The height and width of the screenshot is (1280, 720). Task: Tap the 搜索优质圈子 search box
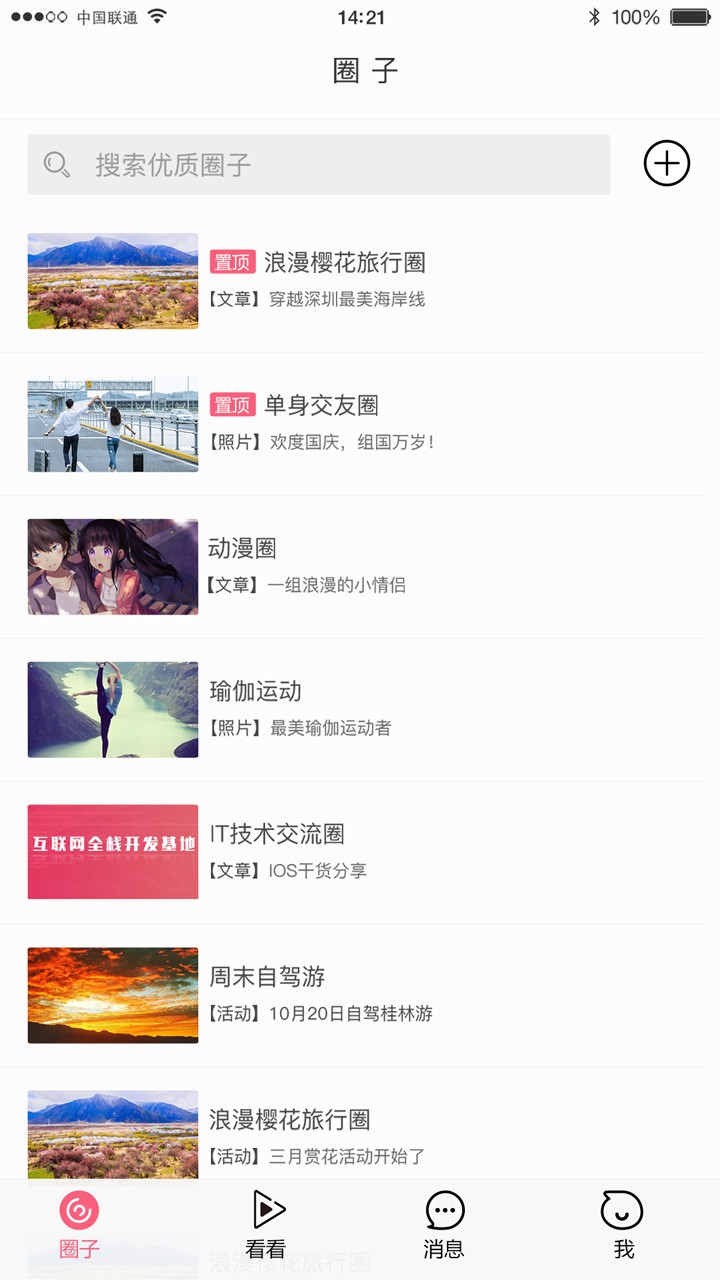point(318,165)
